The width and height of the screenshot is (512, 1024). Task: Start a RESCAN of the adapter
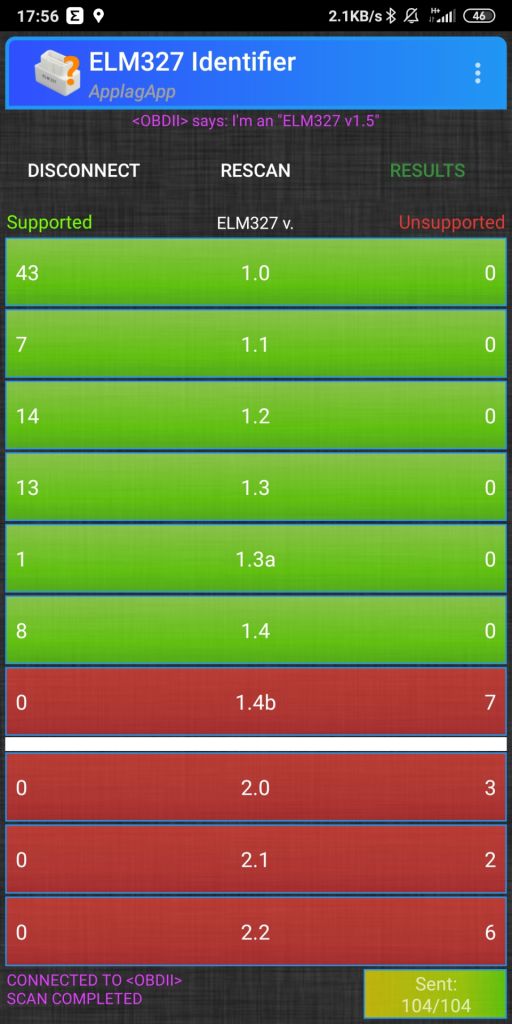[x=255, y=170]
